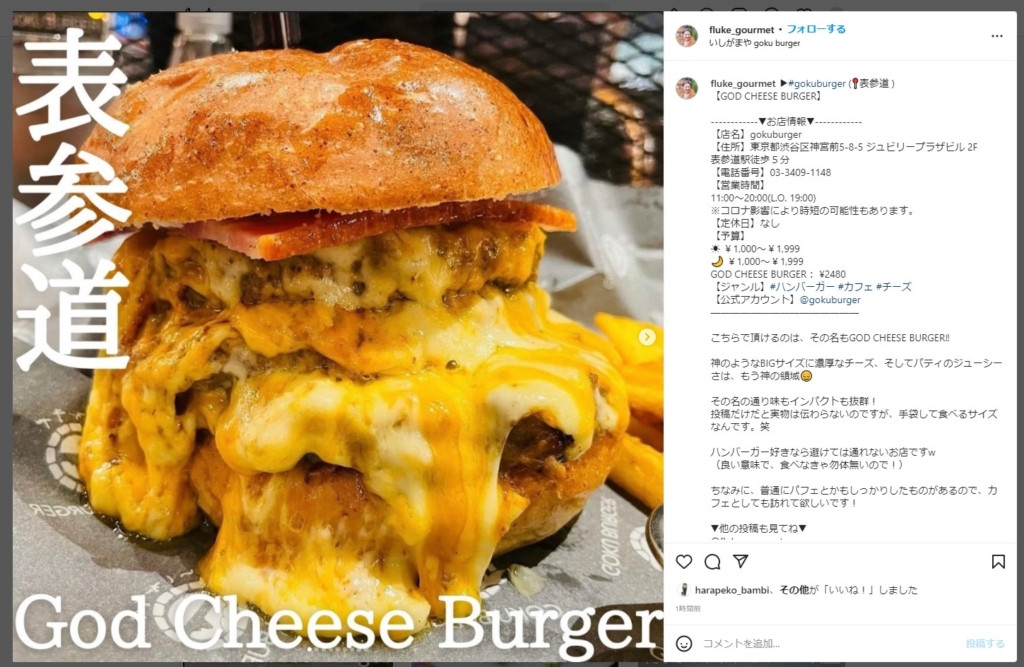Go to next photo in carousel
1024x667 pixels.
(x=647, y=337)
